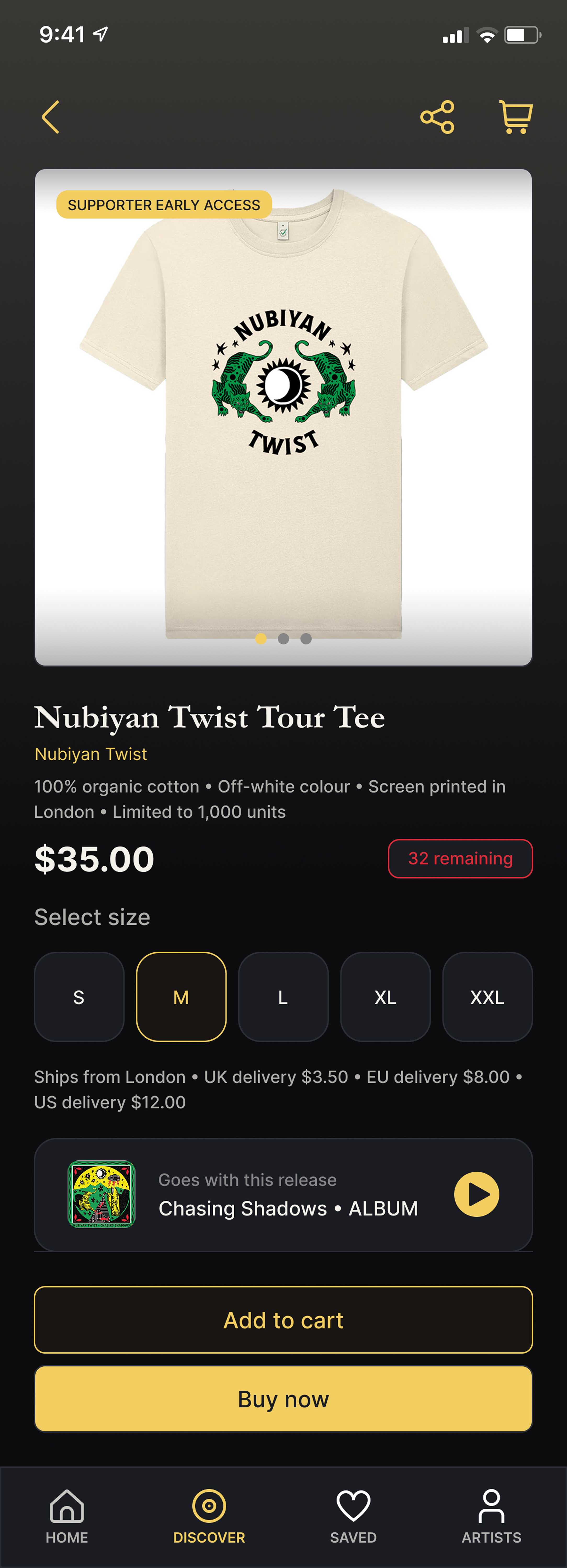The height and width of the screenshot is (1568, 567).
Task: Choose size L
Action: pyautogui.click(x=283, y=997)
